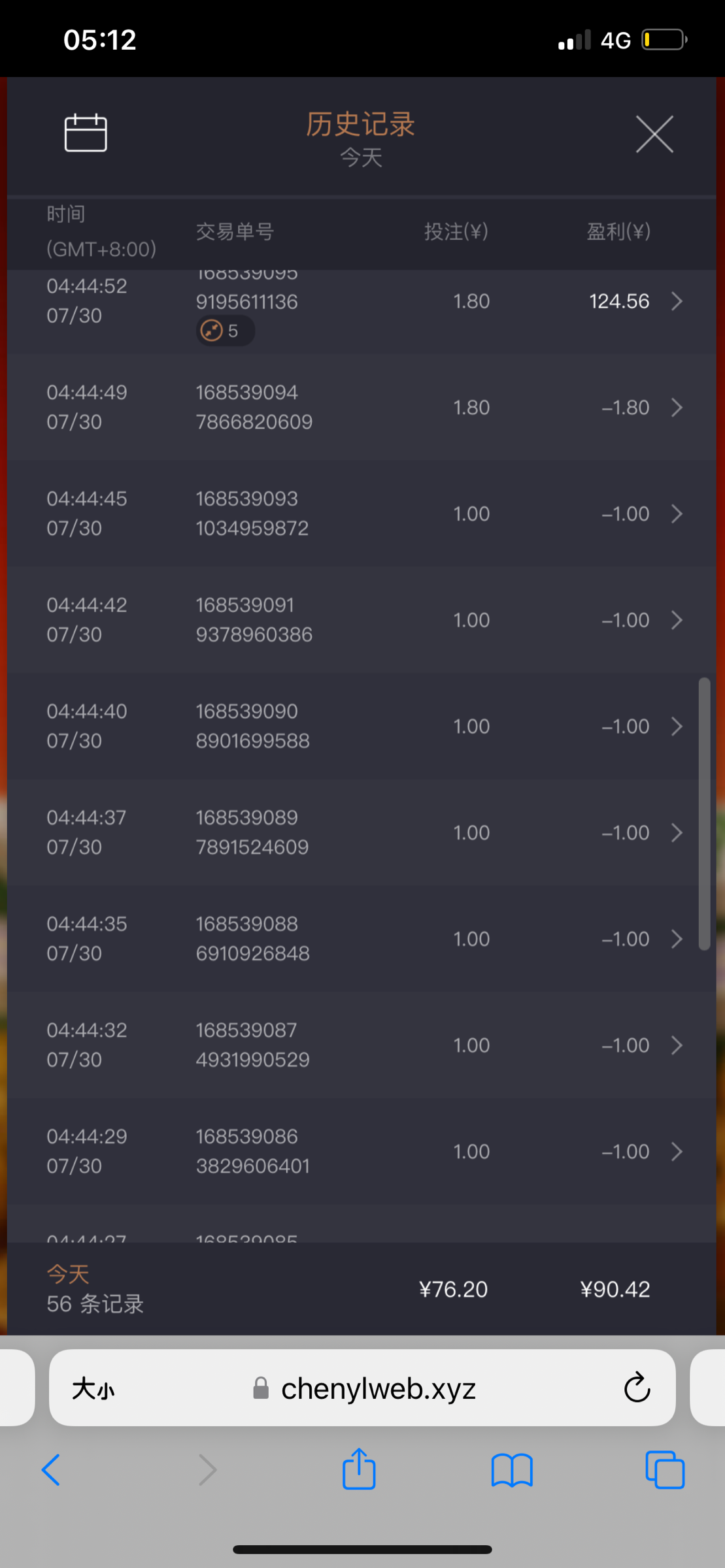Viewport: 725px width, 1568px height.
Task: Open the calendar date picker
Action: click(x=86, y=133)
